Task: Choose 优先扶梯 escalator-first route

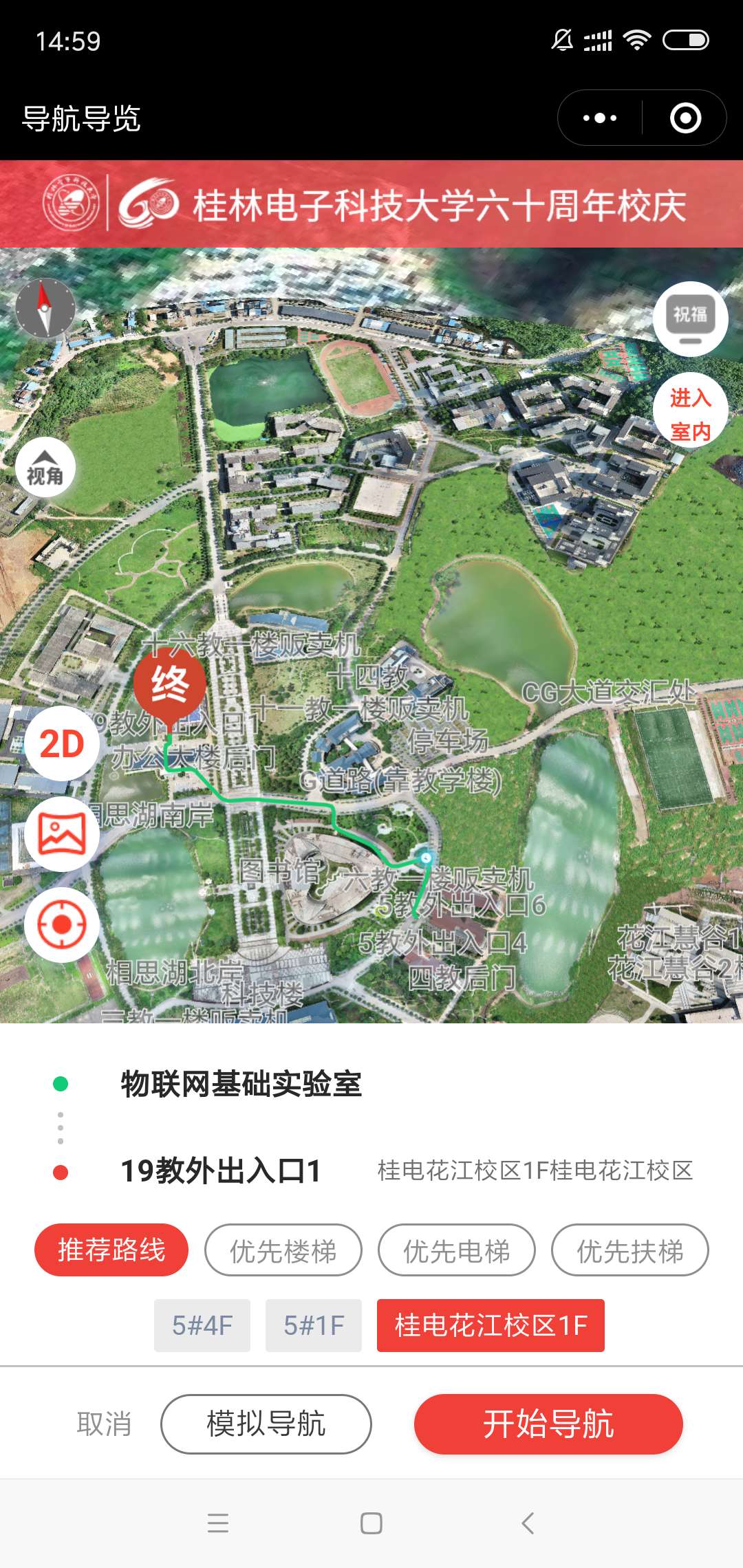Action: pyautogui.click(x=629, y=1250)
